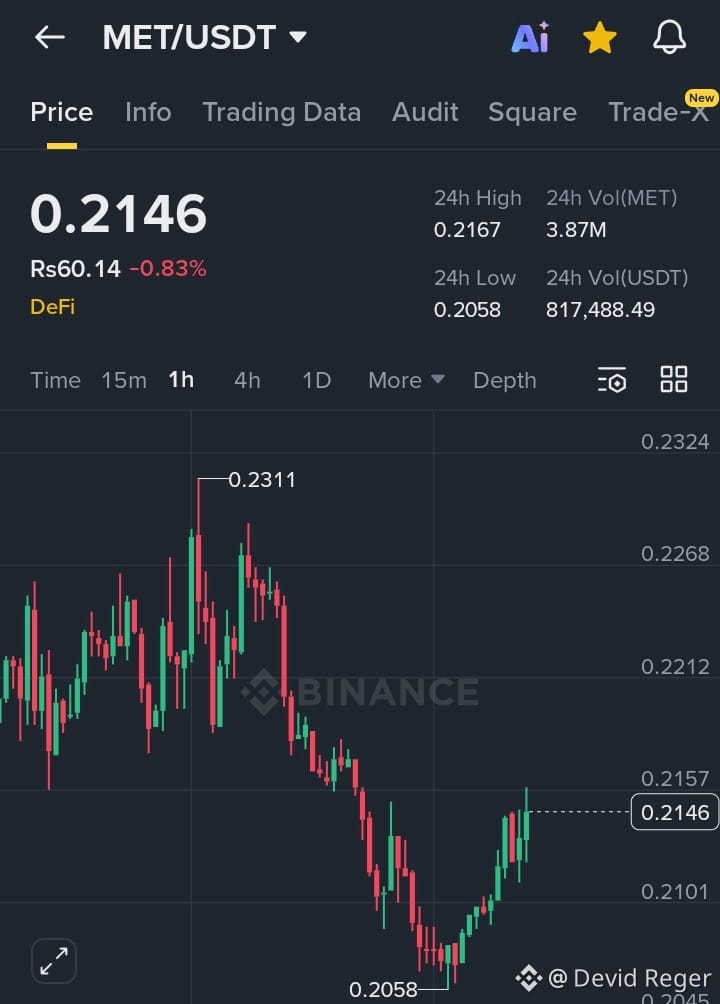
Task: Select the 1D chart interval
Action: click(316, 380)
